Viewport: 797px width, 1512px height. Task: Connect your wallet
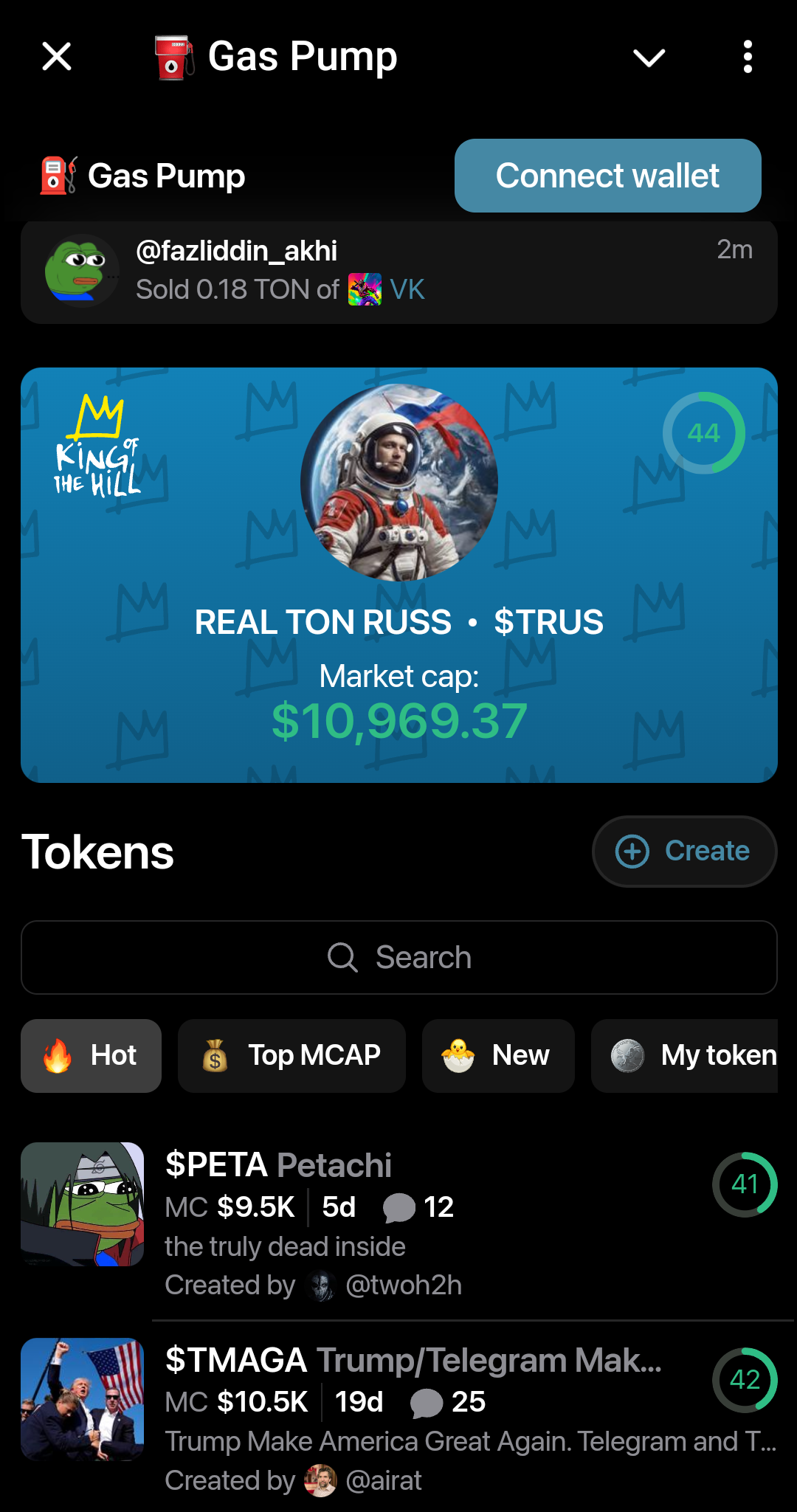(x=607, y=176)
